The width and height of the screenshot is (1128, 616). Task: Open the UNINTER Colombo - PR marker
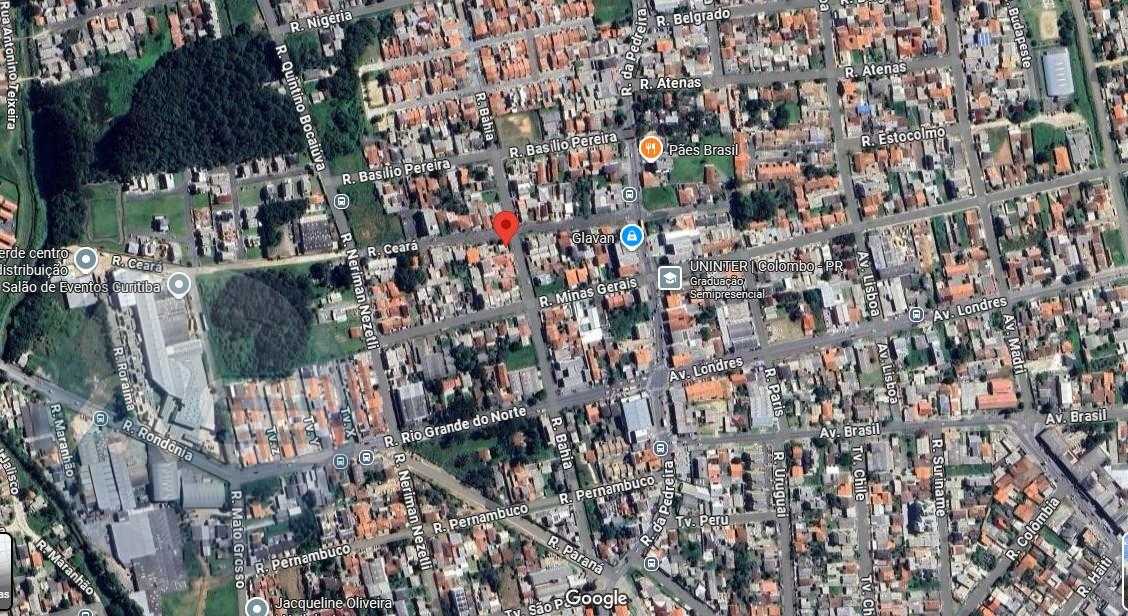pos(669,277)
